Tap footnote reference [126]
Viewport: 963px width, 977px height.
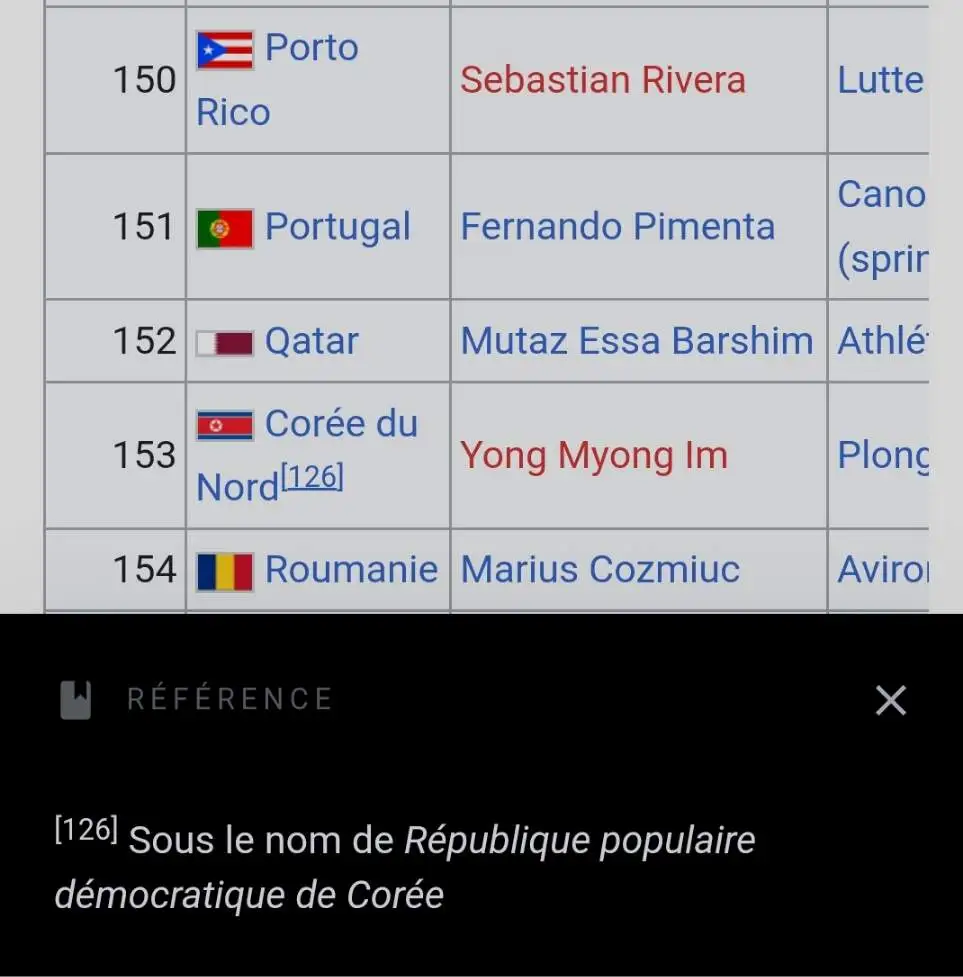(312, 478)
